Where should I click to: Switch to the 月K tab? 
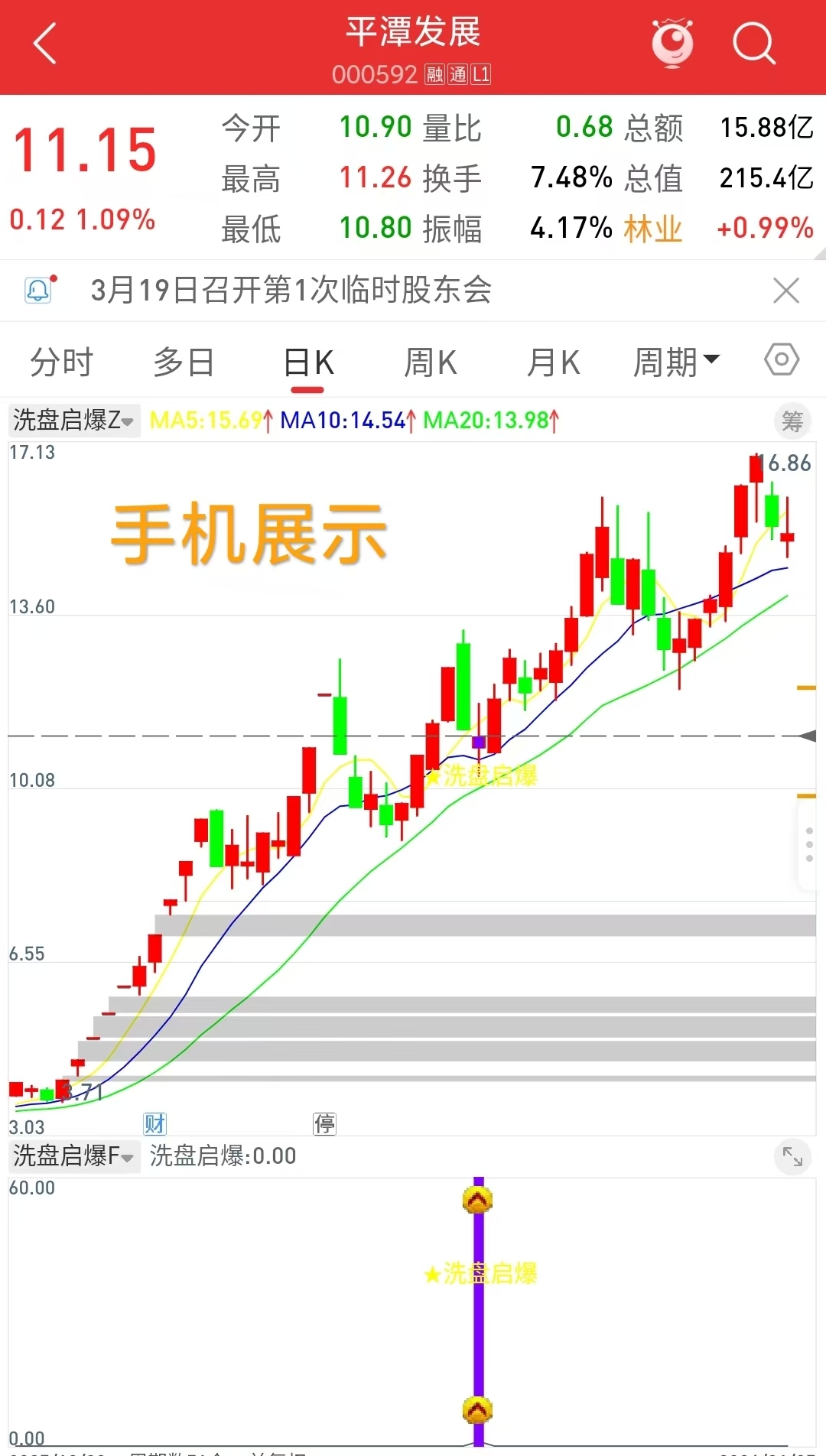point(554,362)
